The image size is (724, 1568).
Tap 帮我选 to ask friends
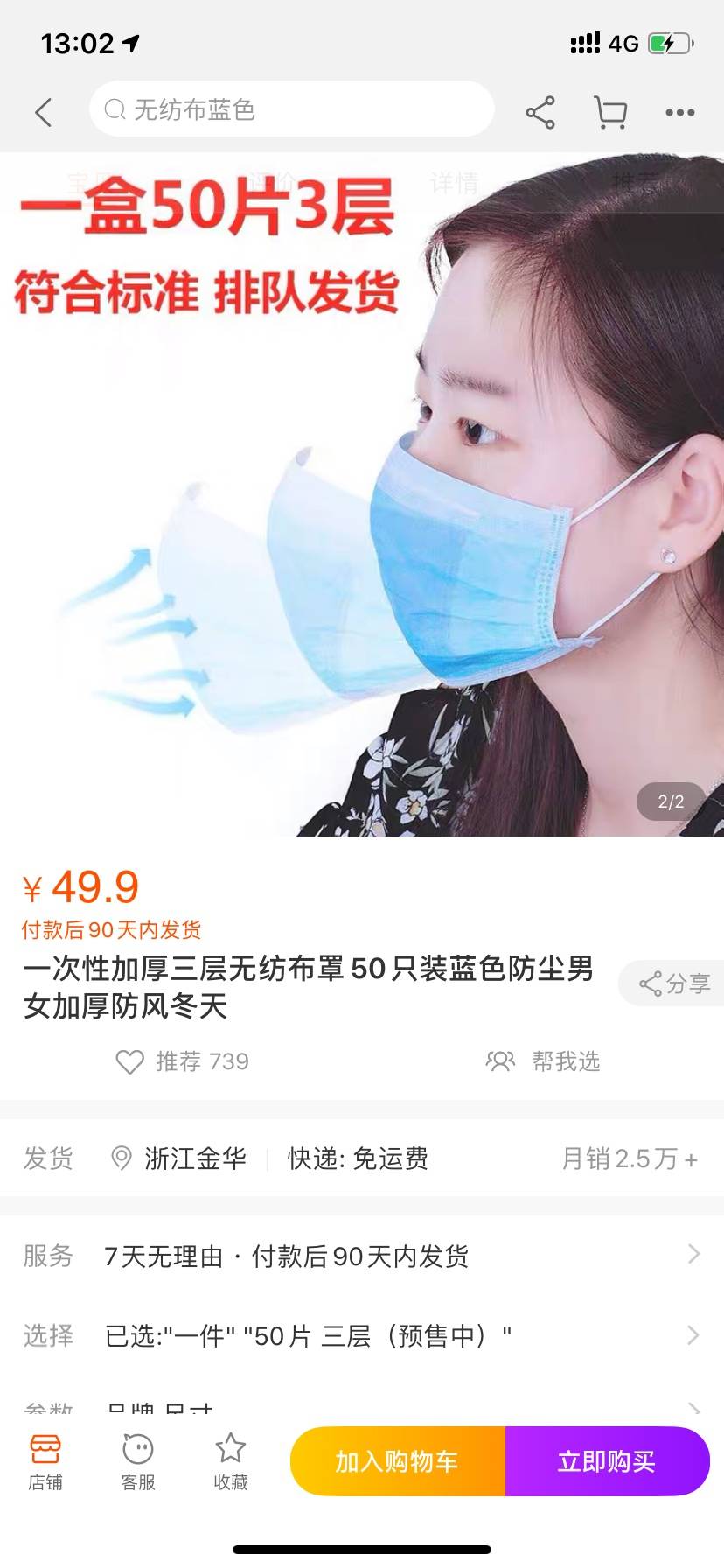click(543, 1061)
